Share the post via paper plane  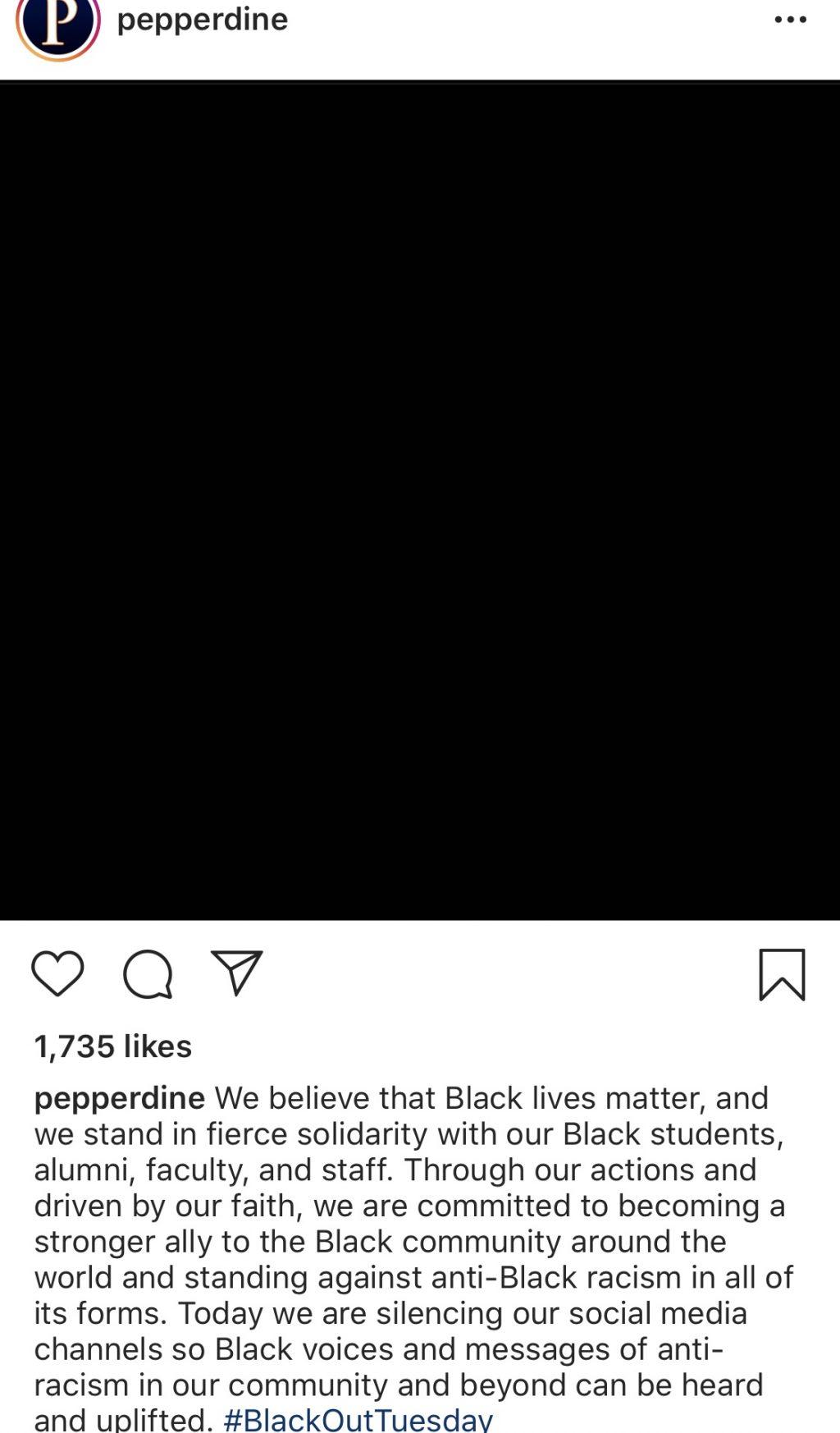237,973
